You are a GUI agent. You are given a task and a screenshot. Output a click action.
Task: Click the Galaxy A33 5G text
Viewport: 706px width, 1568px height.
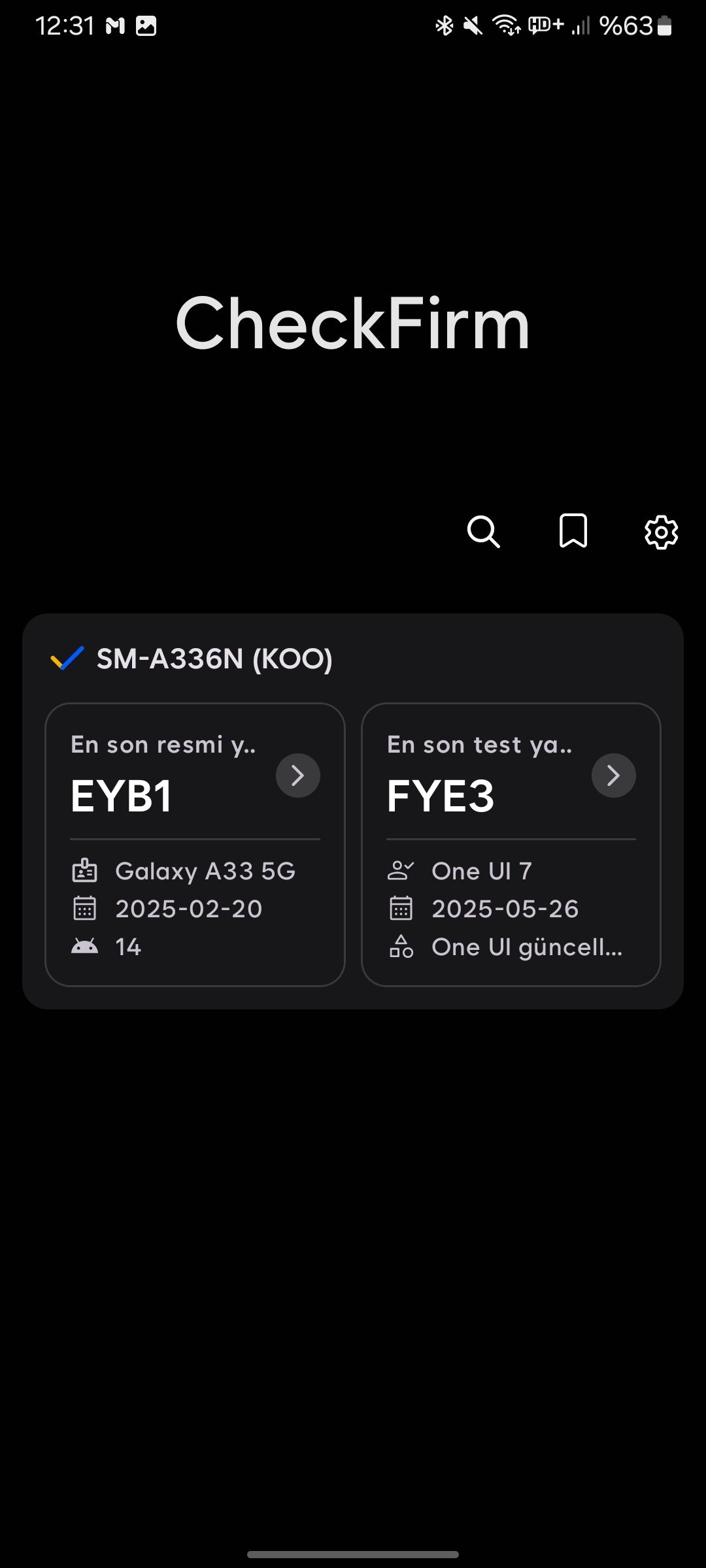click(x=205, y=871)
